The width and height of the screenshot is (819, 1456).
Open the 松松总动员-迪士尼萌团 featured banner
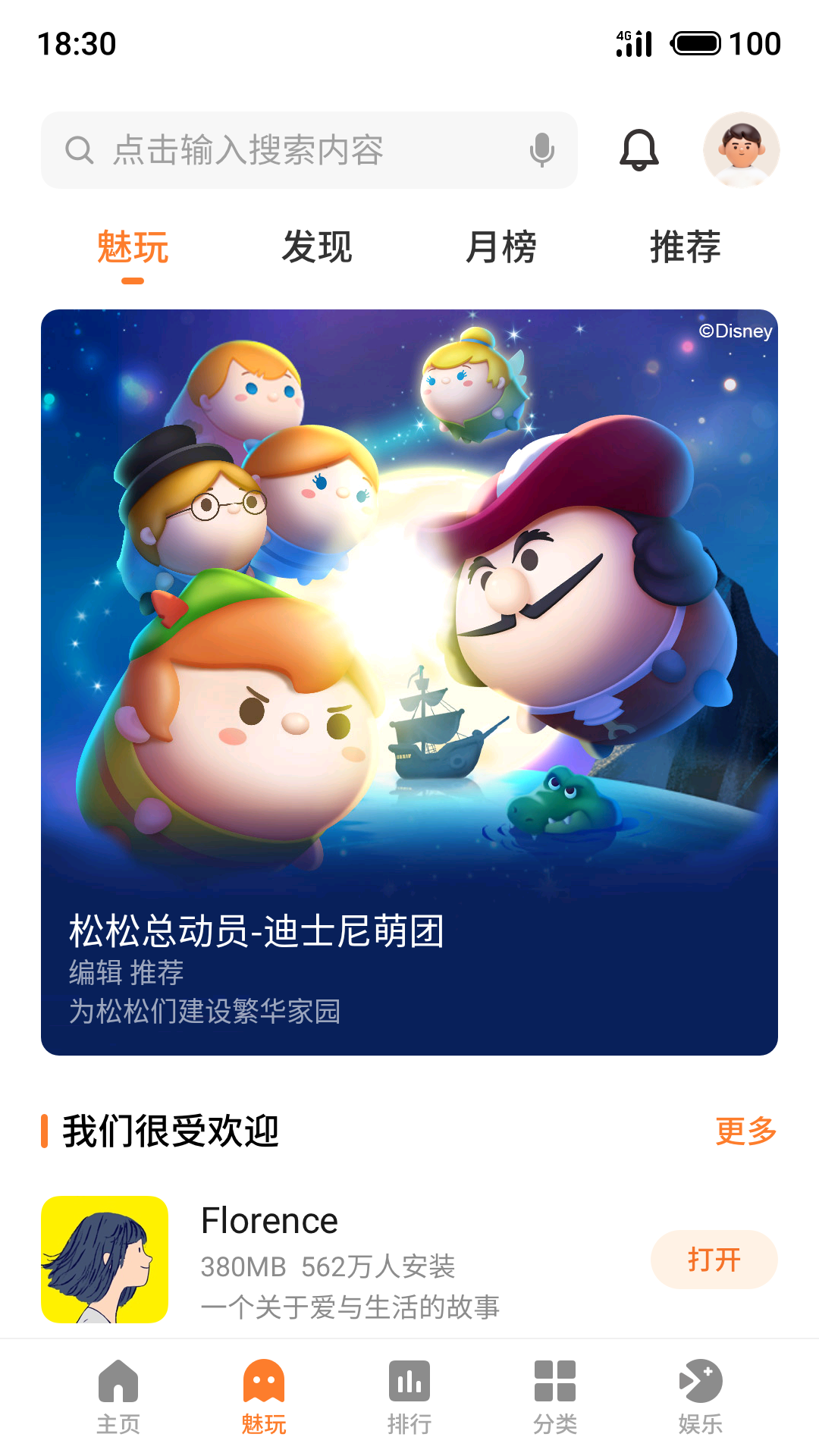409,682
